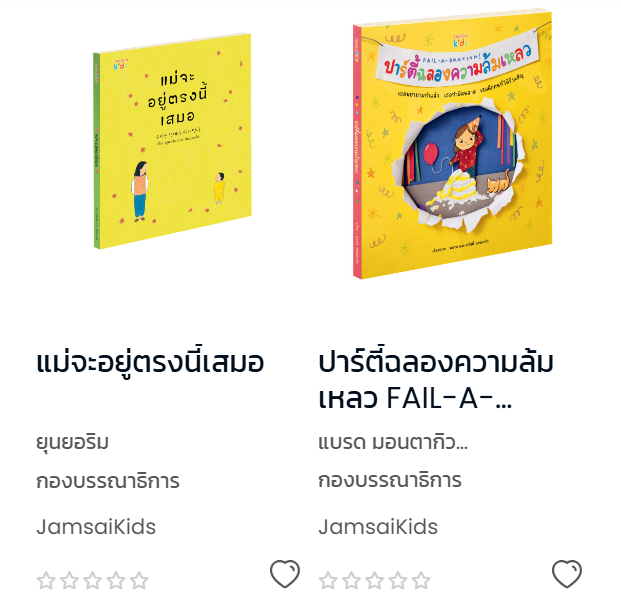Add แม่จะอยู่ตรงนี้เสมอ to wishlist
This screenshot has height=607, width=621.
point(285,574)
